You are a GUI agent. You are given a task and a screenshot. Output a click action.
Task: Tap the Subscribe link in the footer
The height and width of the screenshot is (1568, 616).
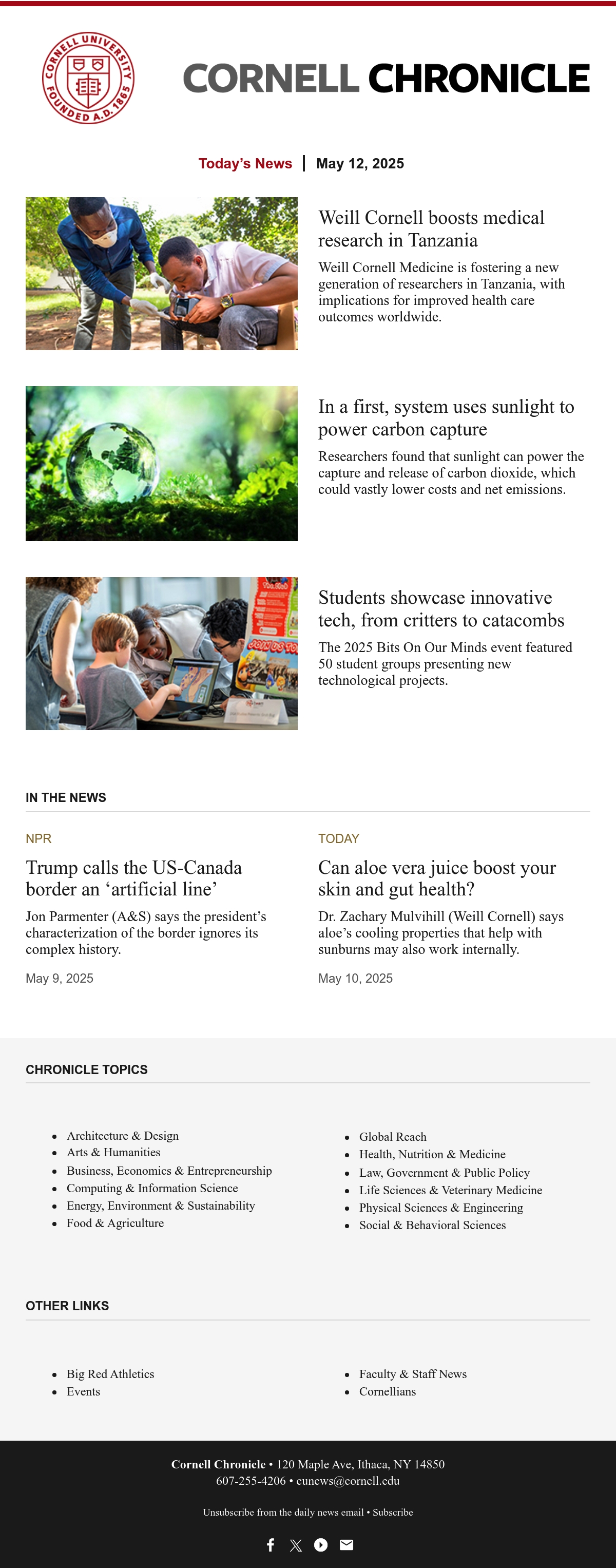click(x=393, y=1512)
